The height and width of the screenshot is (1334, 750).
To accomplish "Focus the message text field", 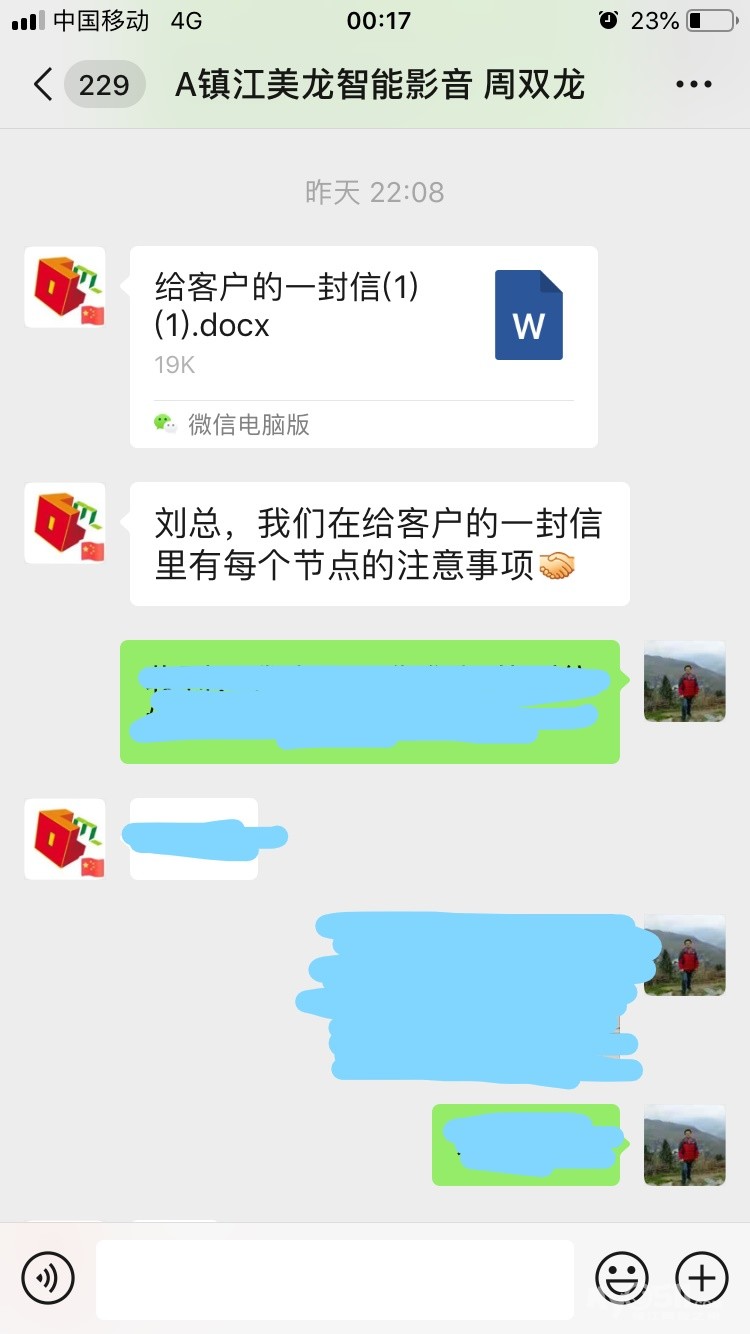I will point(335,1278).
